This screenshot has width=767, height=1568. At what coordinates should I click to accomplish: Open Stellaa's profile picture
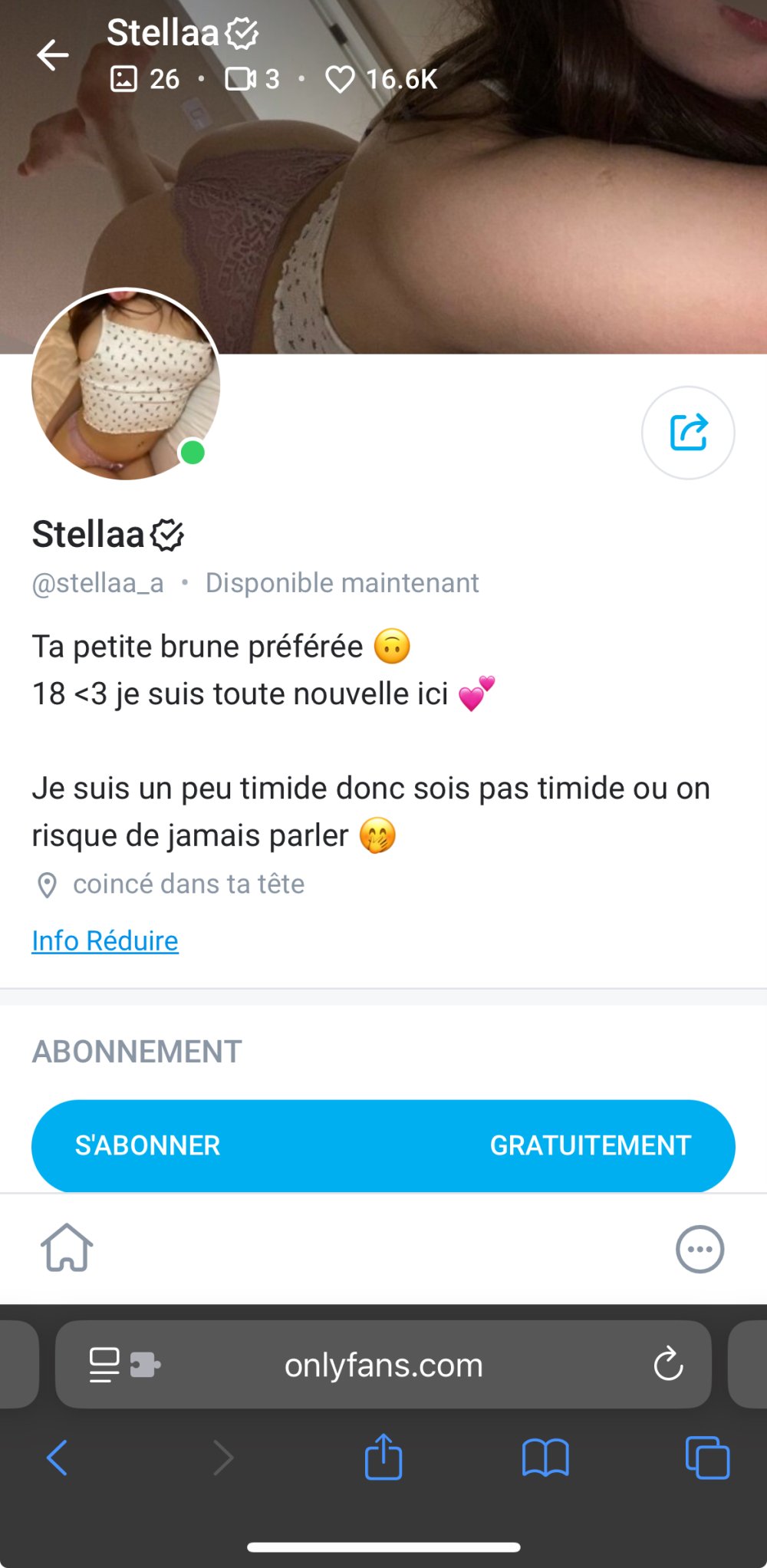click(126, 384)
